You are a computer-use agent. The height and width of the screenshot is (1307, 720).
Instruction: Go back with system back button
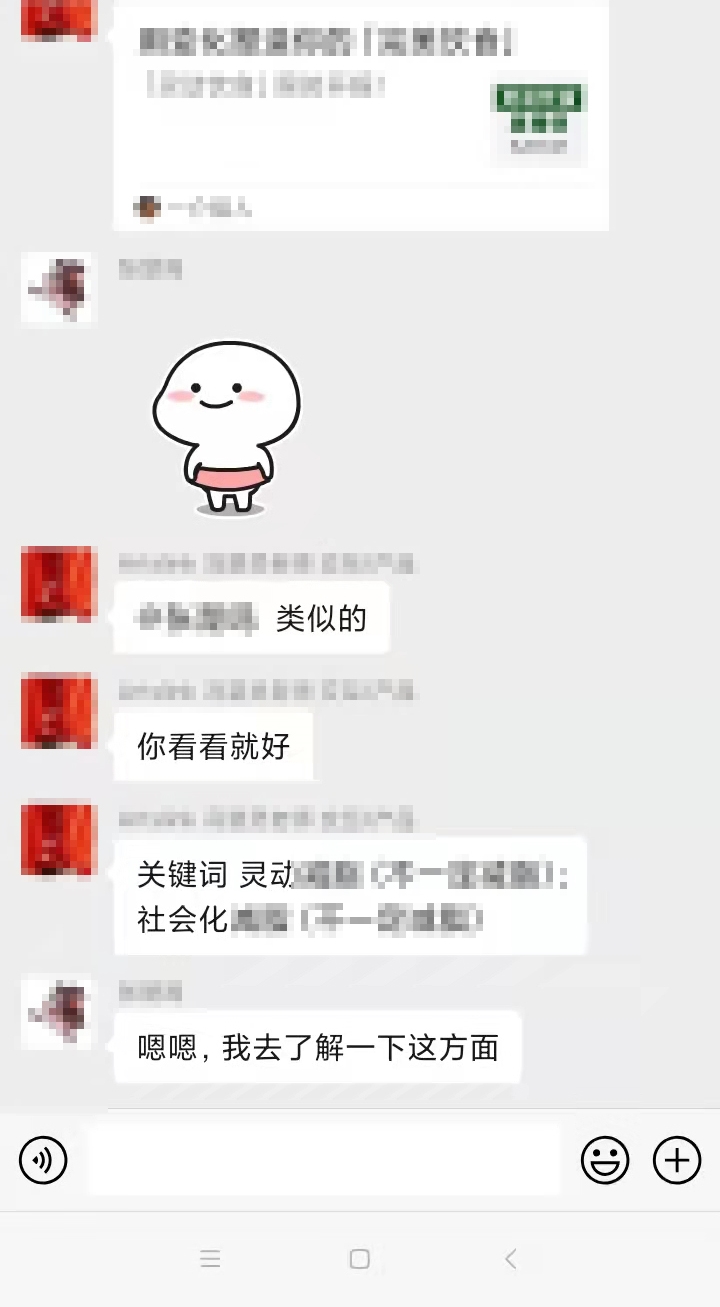pos(511,1259)
